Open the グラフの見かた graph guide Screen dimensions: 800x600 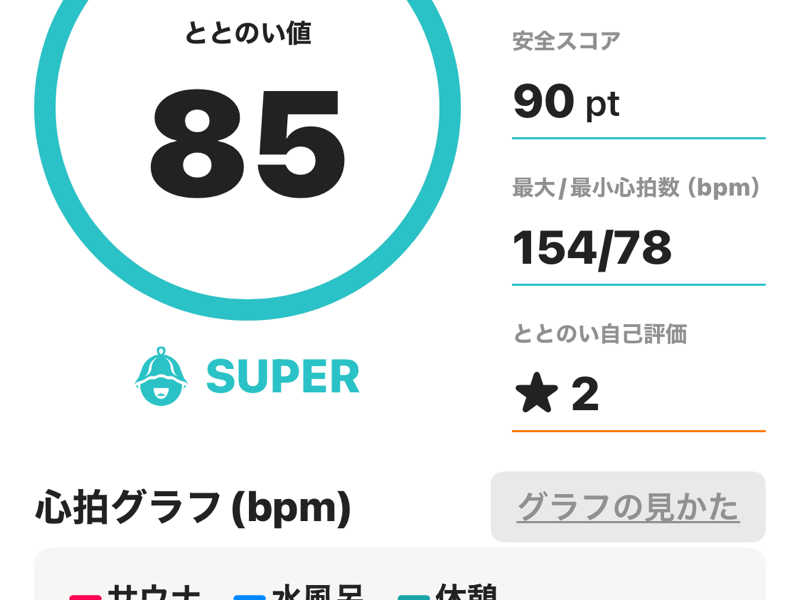point(627,507)
